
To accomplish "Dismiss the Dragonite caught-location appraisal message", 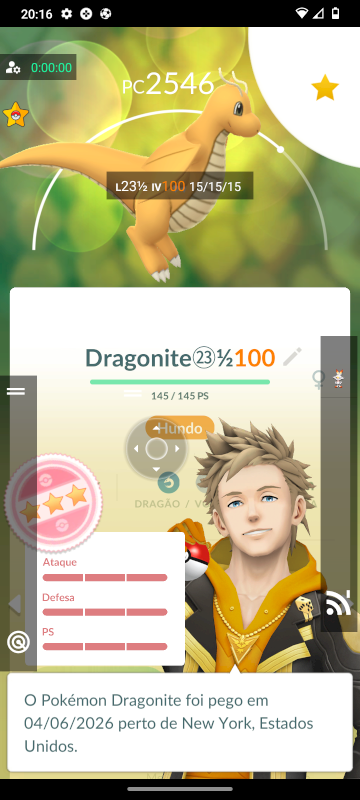I will coord(180,723).
